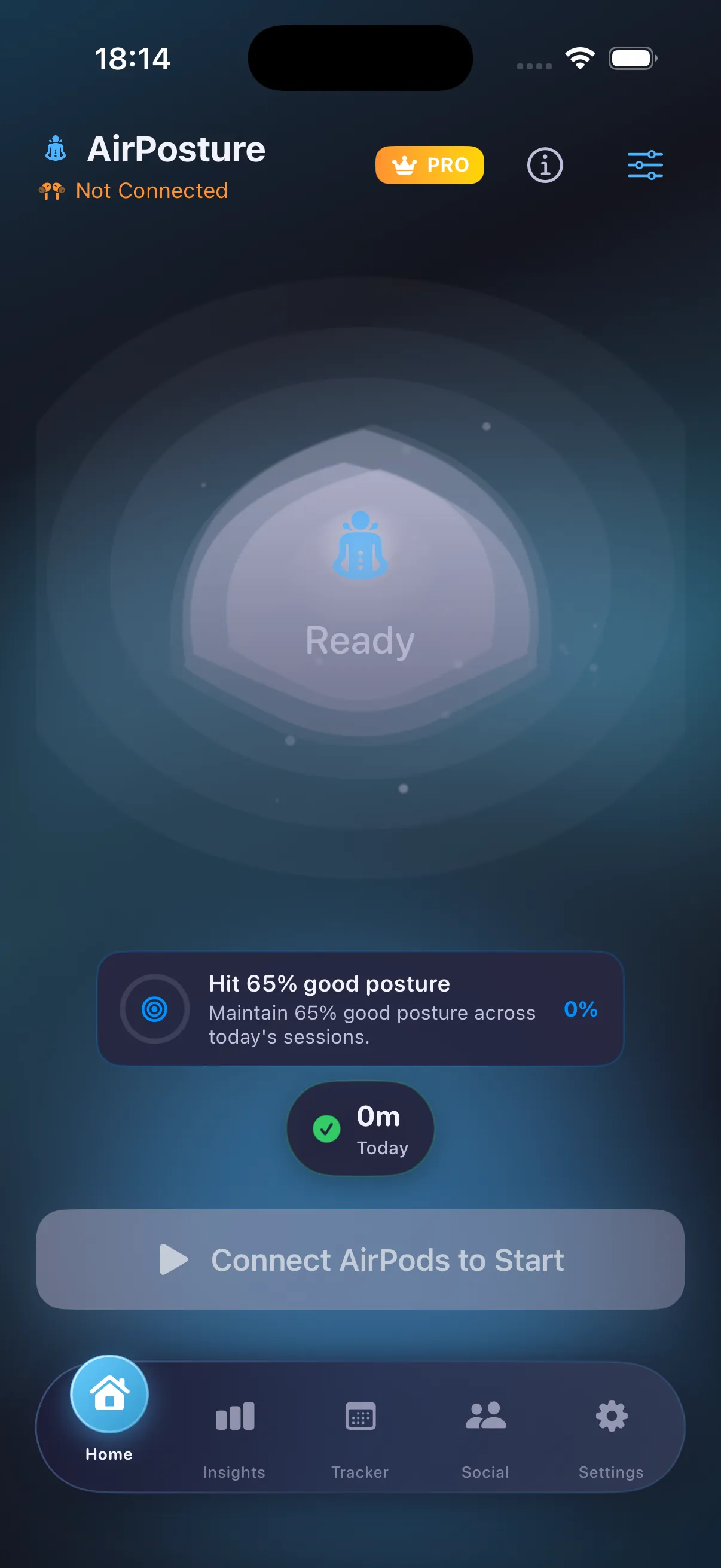This screenshot has width=721, height=1568.
Task: Tap the 0% progress indicator on goal card
Action: 581,1011
